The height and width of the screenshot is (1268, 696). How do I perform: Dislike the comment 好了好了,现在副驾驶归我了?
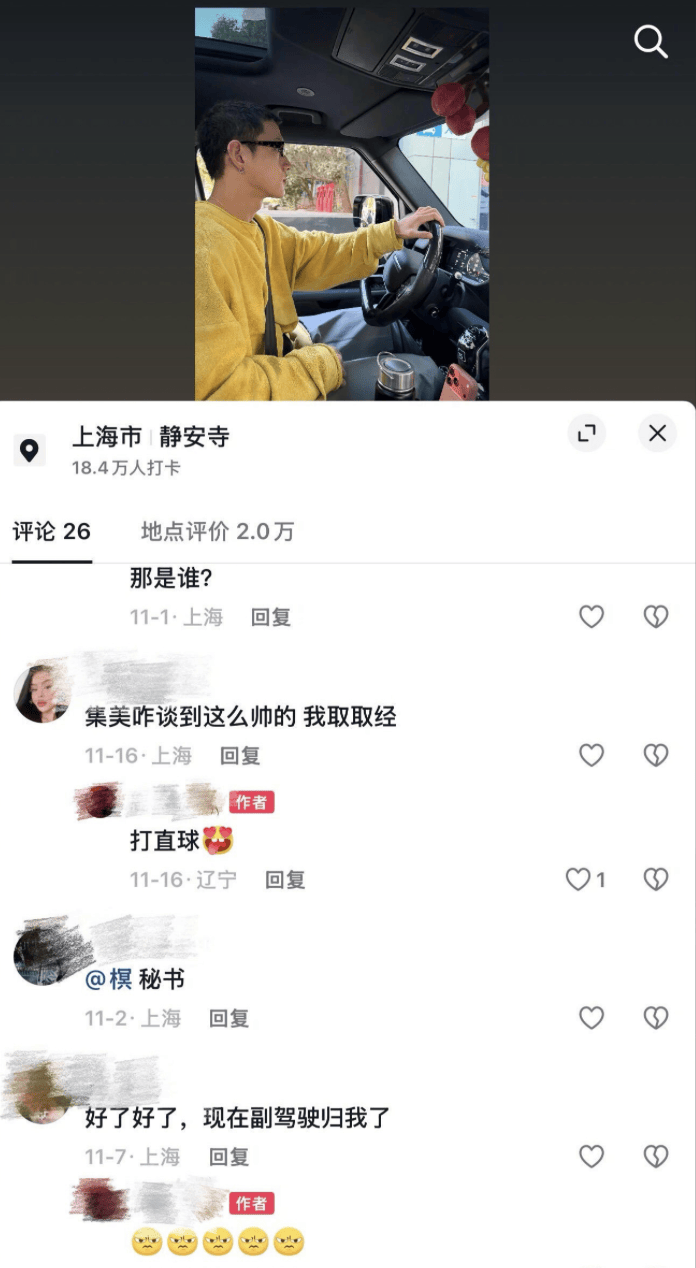[x=655, y=1157]
